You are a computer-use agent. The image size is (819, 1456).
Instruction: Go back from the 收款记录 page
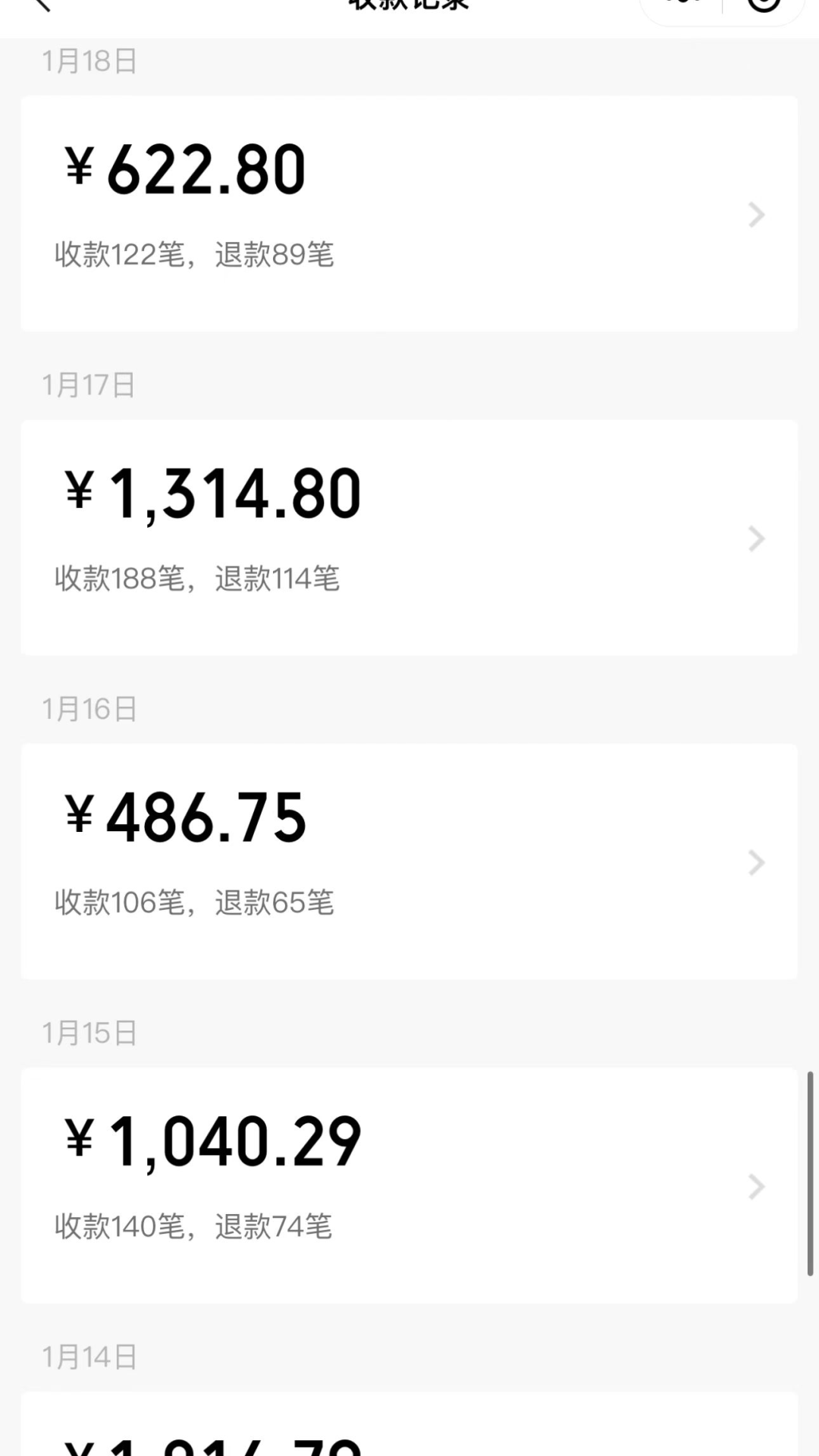click(42, 5)
